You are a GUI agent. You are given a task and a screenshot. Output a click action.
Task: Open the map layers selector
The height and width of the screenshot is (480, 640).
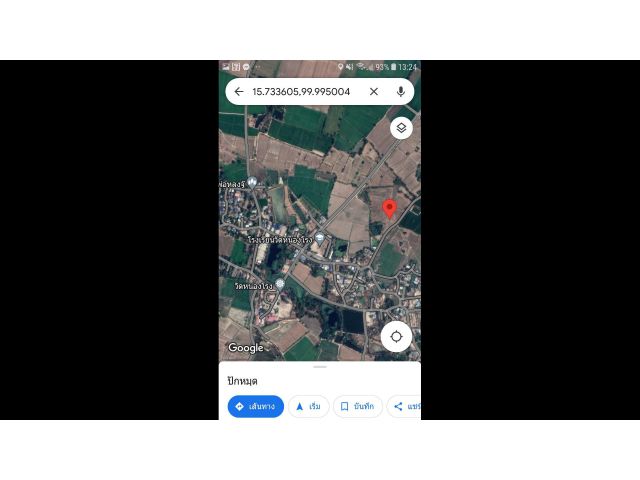click(401, 128)
